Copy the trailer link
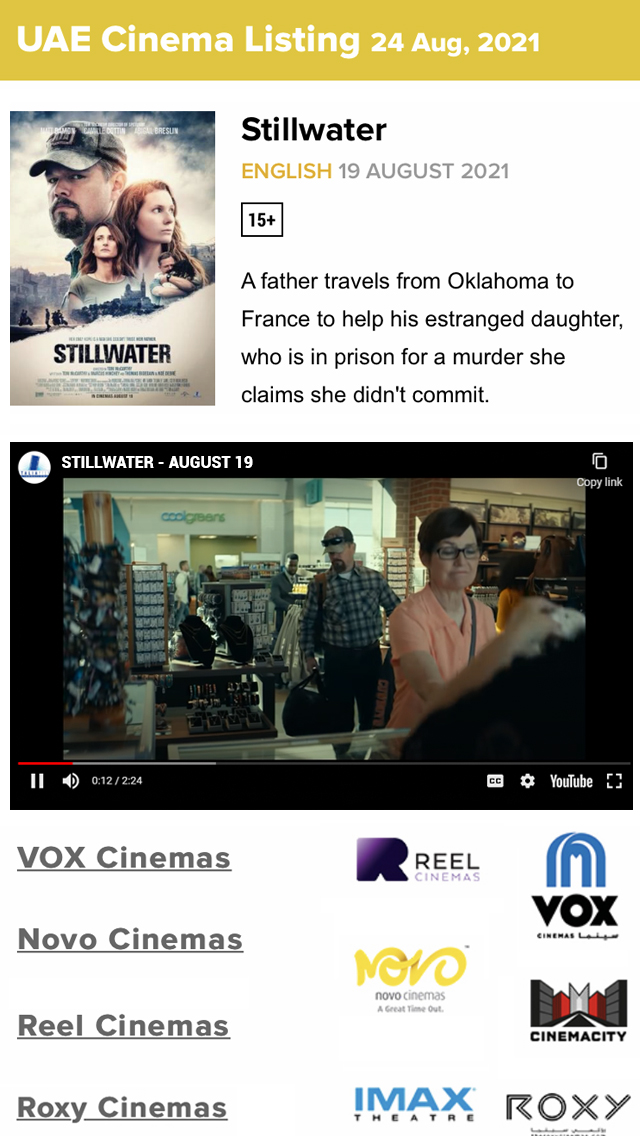640x1136 pixels. click(x=599, y=467)
